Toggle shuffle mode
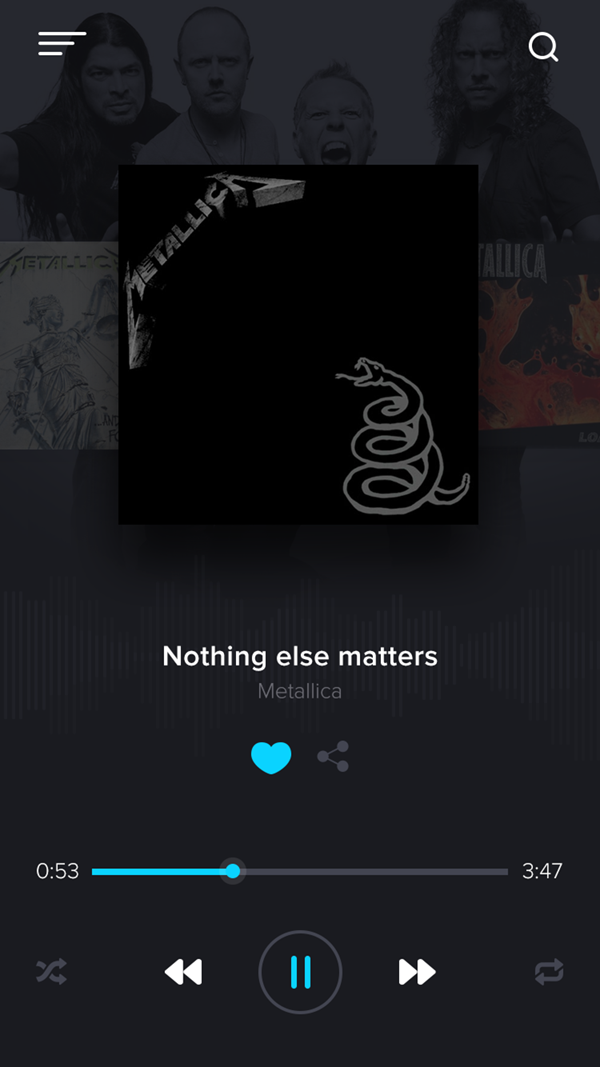The width and height of the screenshot is (600, 1067). 52,971
